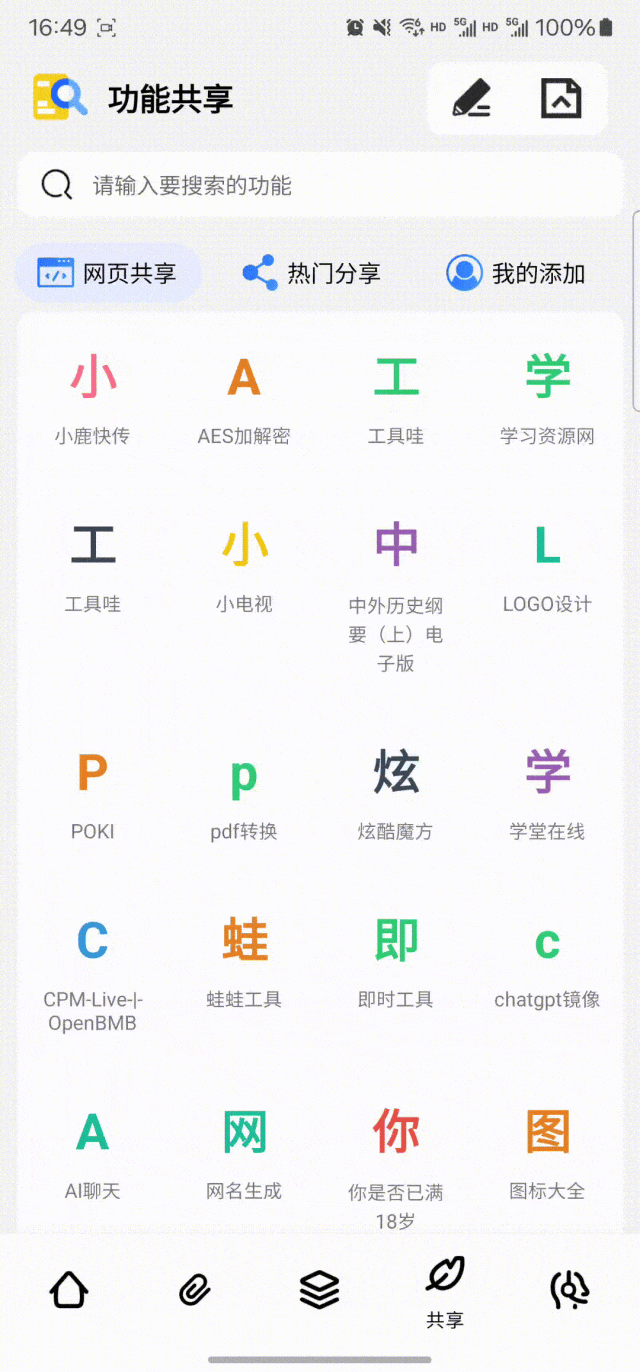Open the 小鹿快传 item
This screenshot has width=640, height=1372.
tap(93, 398)
